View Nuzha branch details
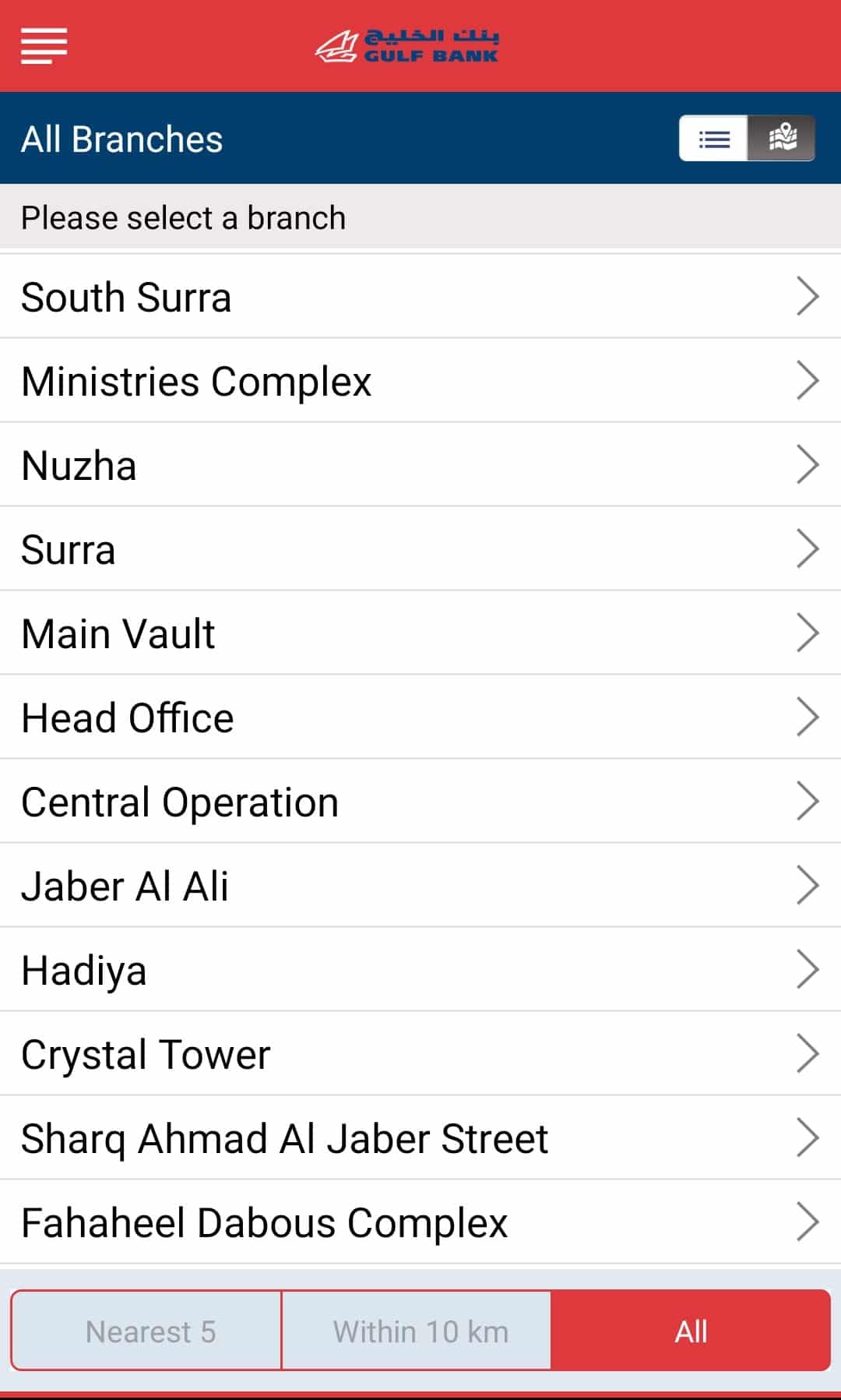This screenshot has height=1400, width=841. coord(420,465)
